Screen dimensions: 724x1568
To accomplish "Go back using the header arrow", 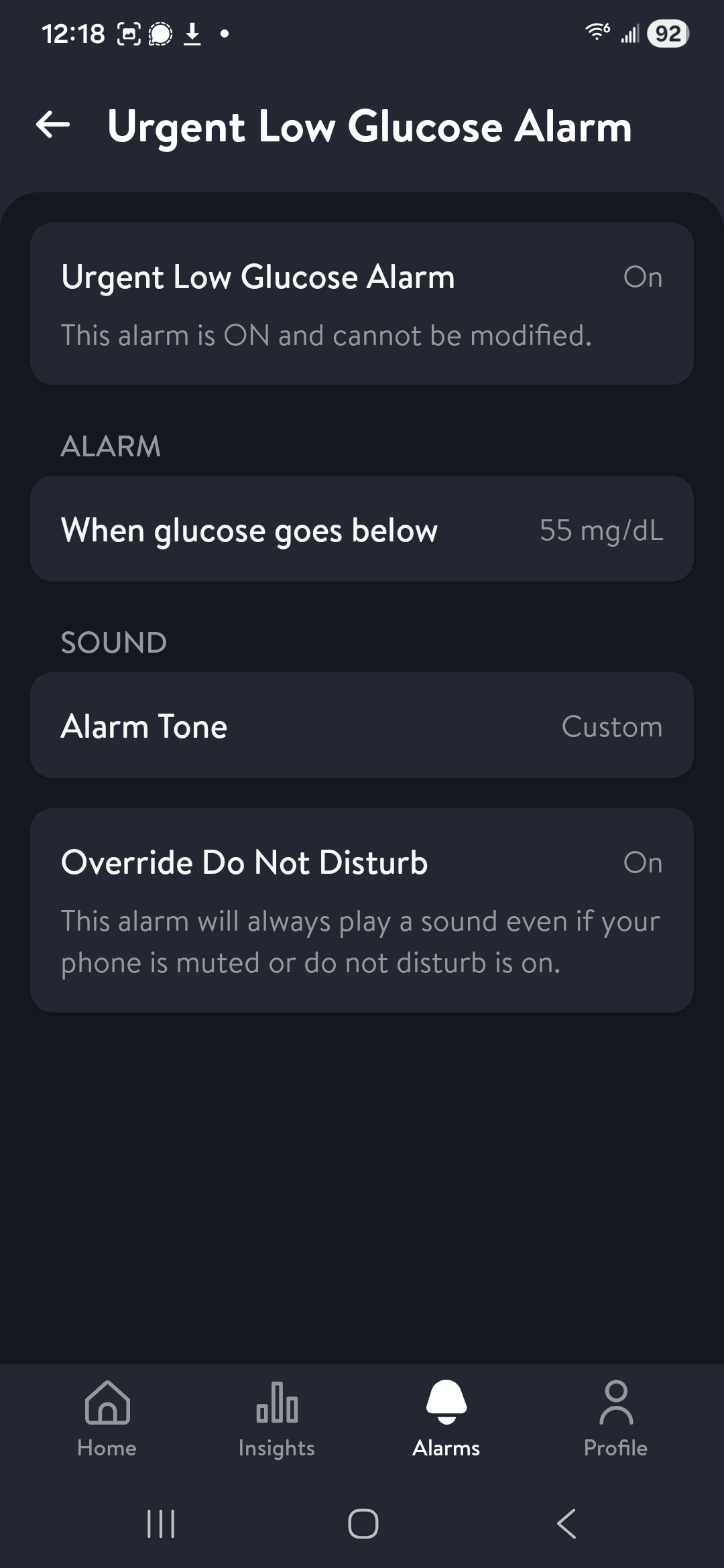I will click(53, 125).
